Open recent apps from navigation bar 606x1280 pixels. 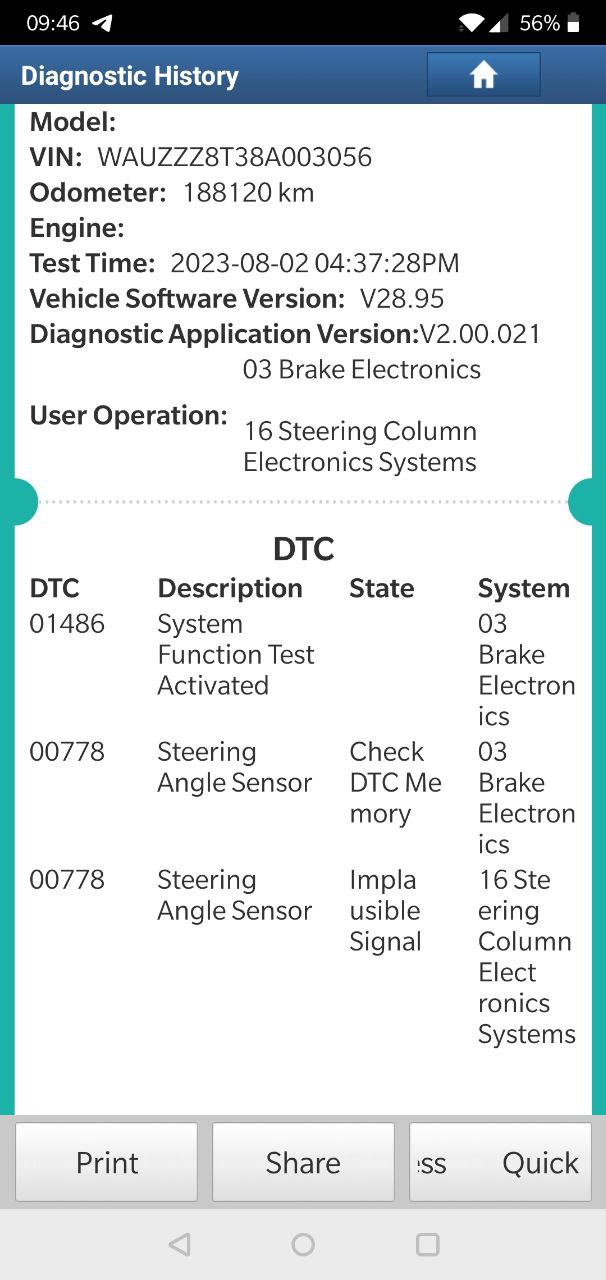427,1244
